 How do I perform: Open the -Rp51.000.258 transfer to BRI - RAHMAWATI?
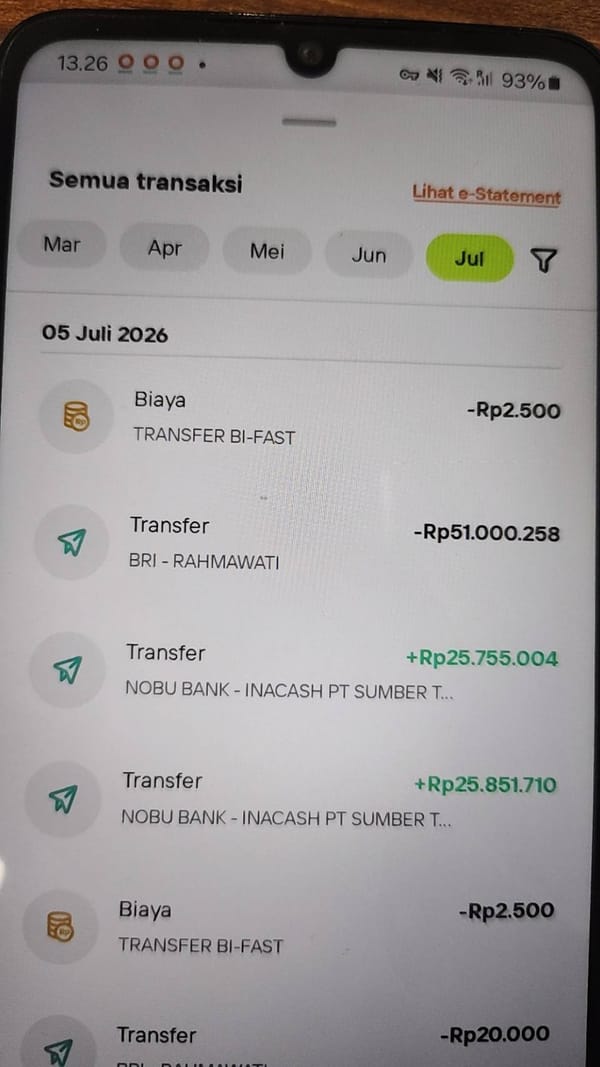[x=297, y=542]
